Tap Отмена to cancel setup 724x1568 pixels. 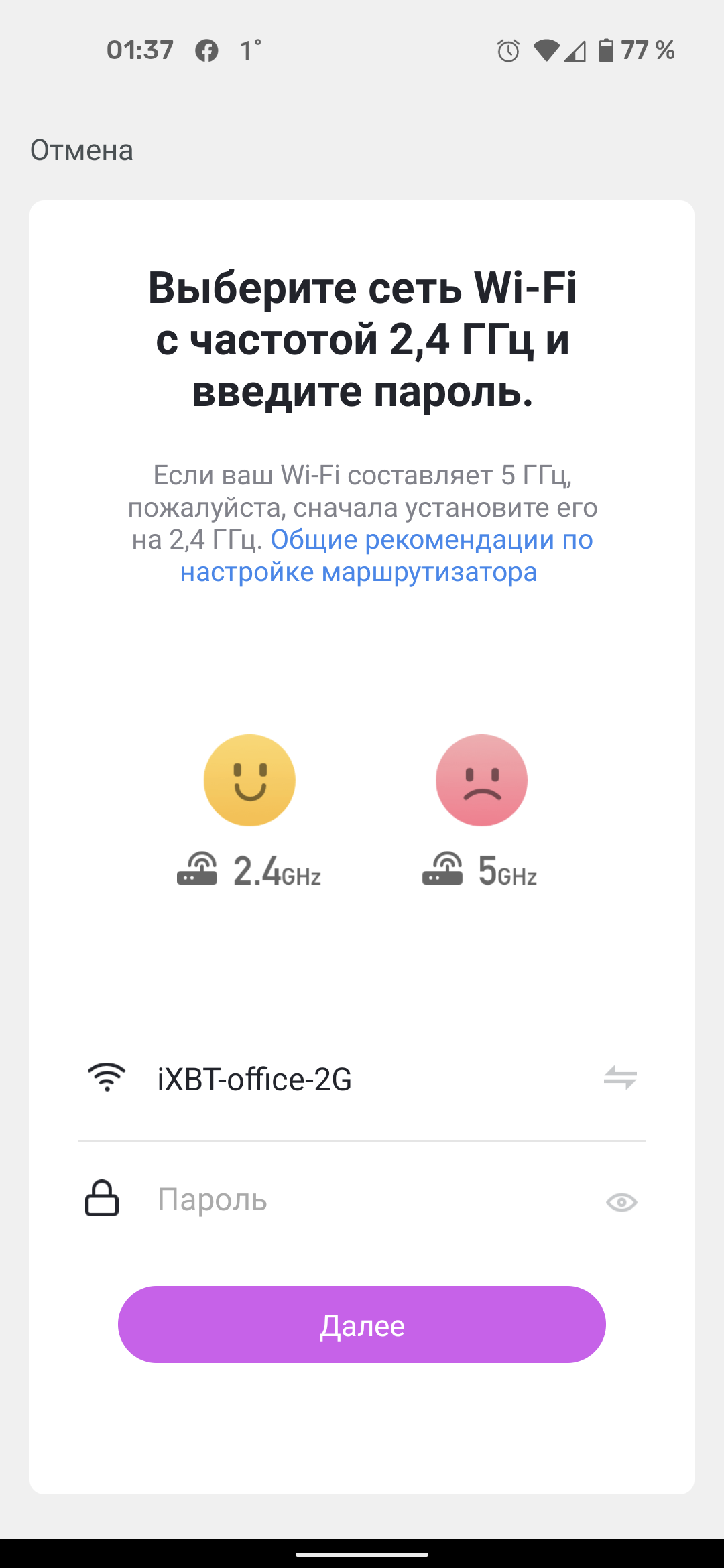[82, 151]
